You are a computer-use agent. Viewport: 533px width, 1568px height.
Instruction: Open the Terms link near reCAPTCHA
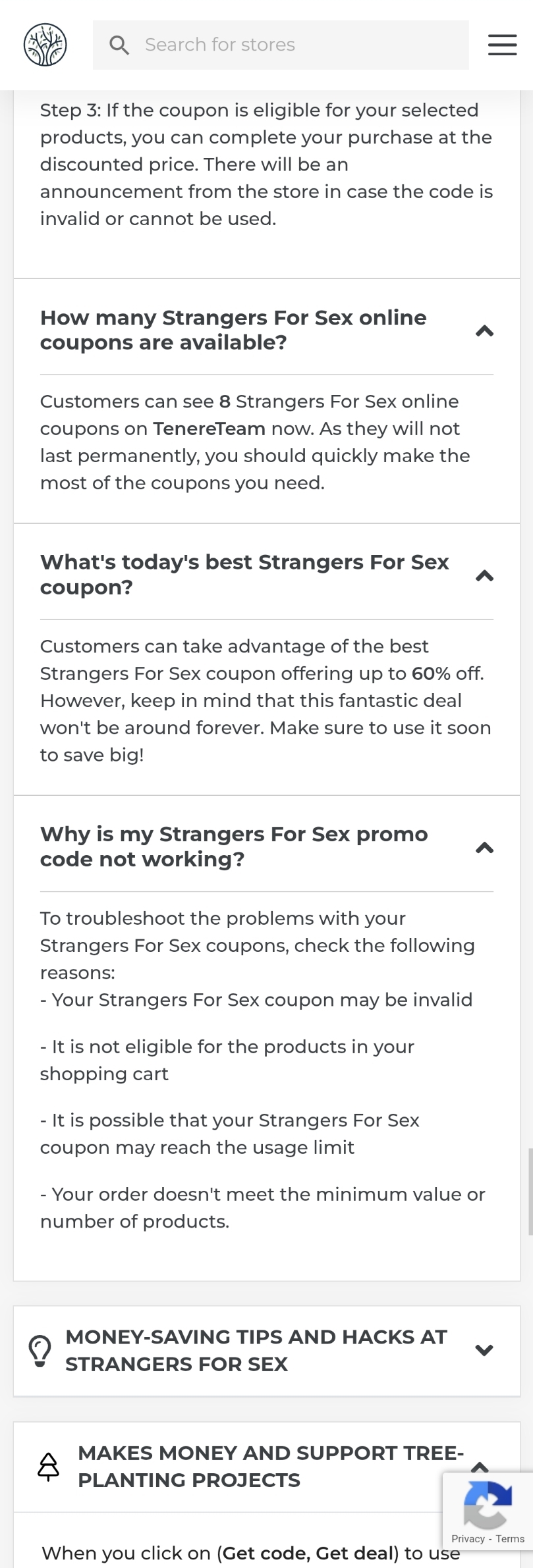(511, 1539)
